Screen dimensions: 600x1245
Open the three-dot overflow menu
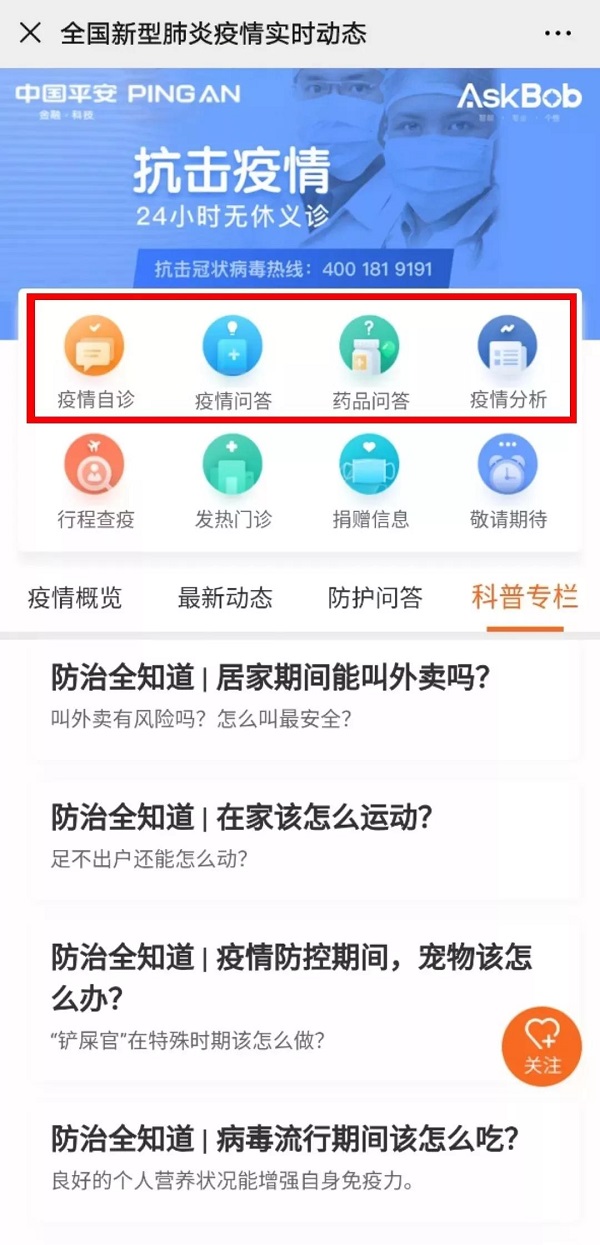[x=557, y=33]
